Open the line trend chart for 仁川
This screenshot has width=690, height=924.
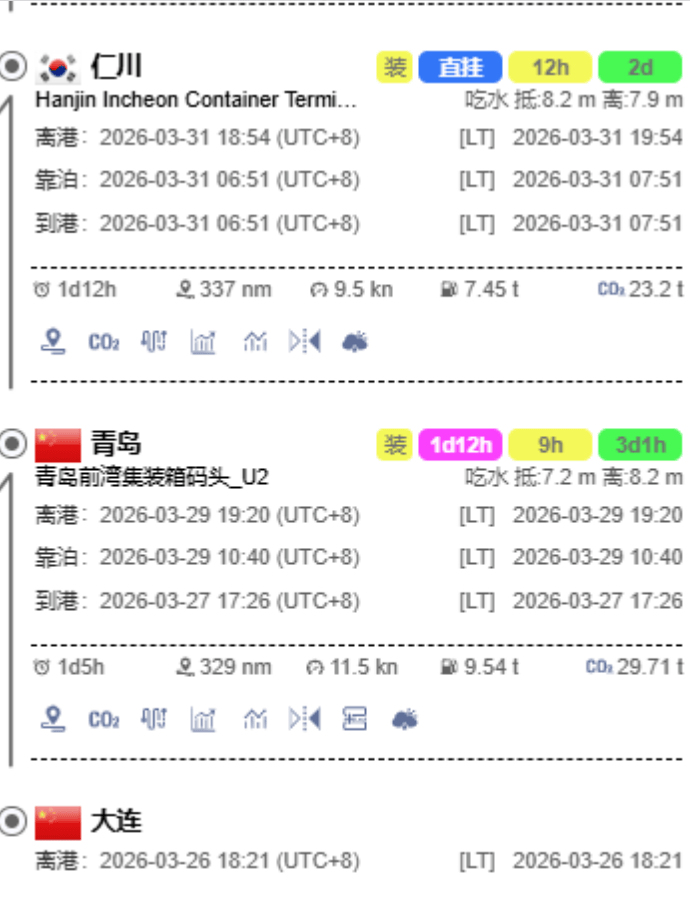[255, 342]
